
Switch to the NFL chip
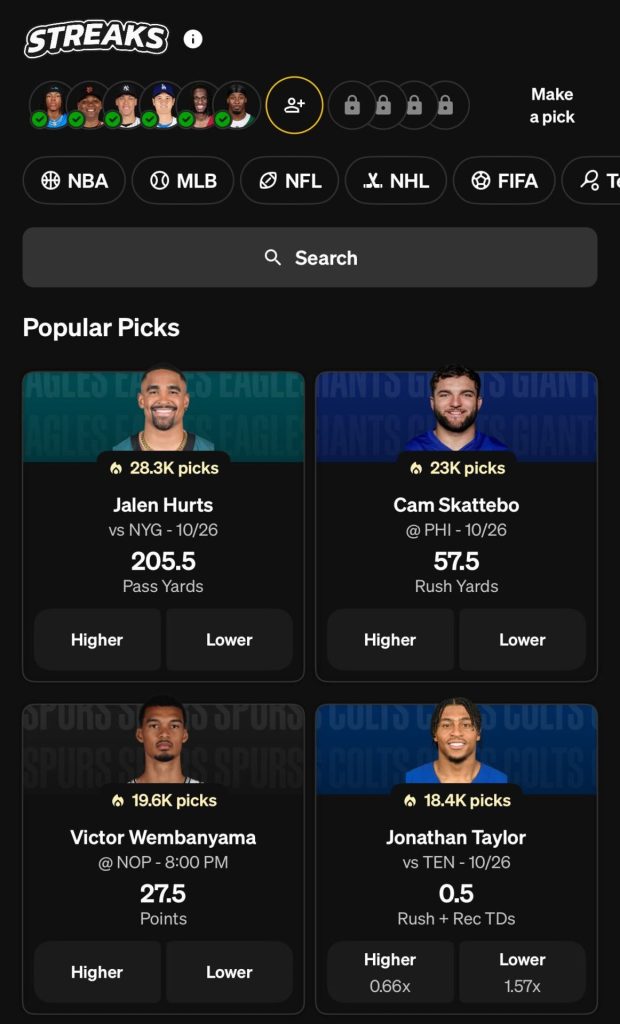(x=290, y=181)
